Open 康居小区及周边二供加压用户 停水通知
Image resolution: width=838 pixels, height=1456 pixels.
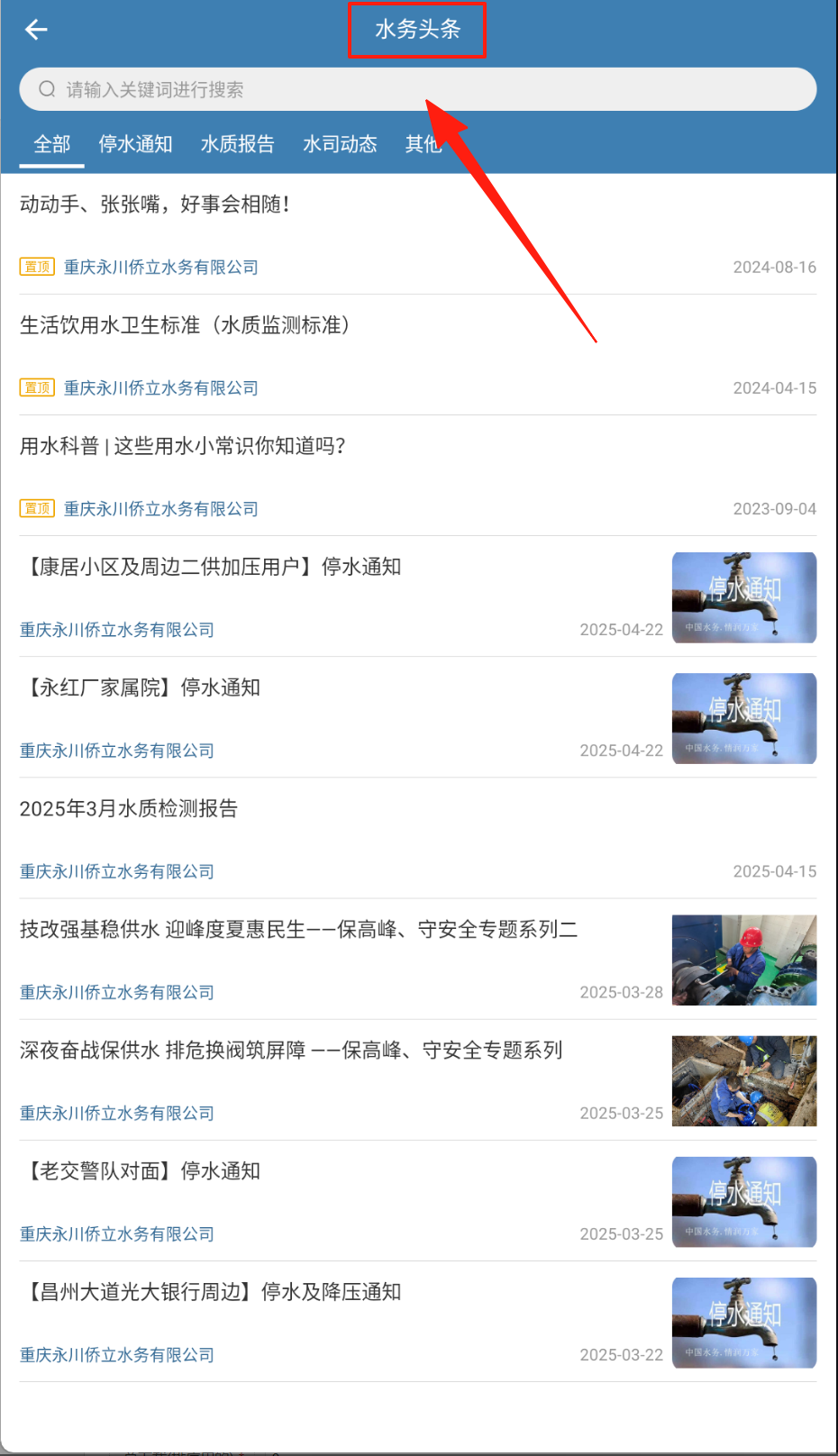[211, 567]
